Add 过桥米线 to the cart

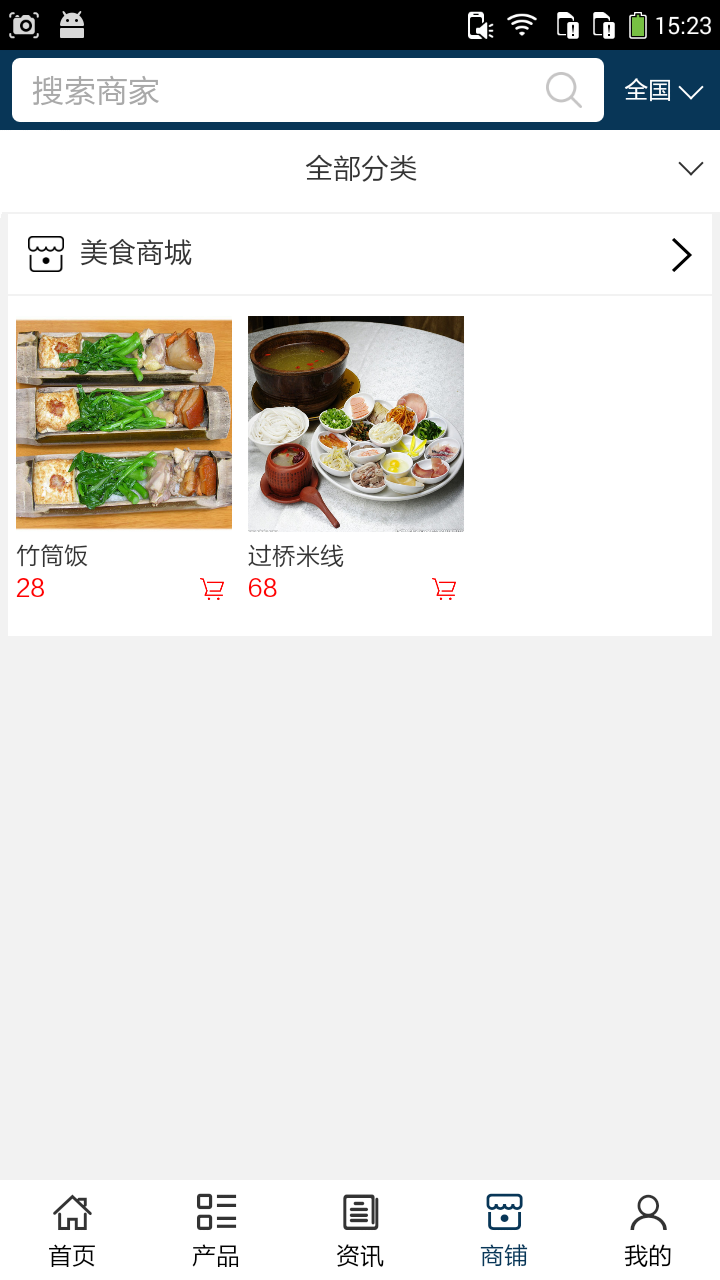pos(444,589)
